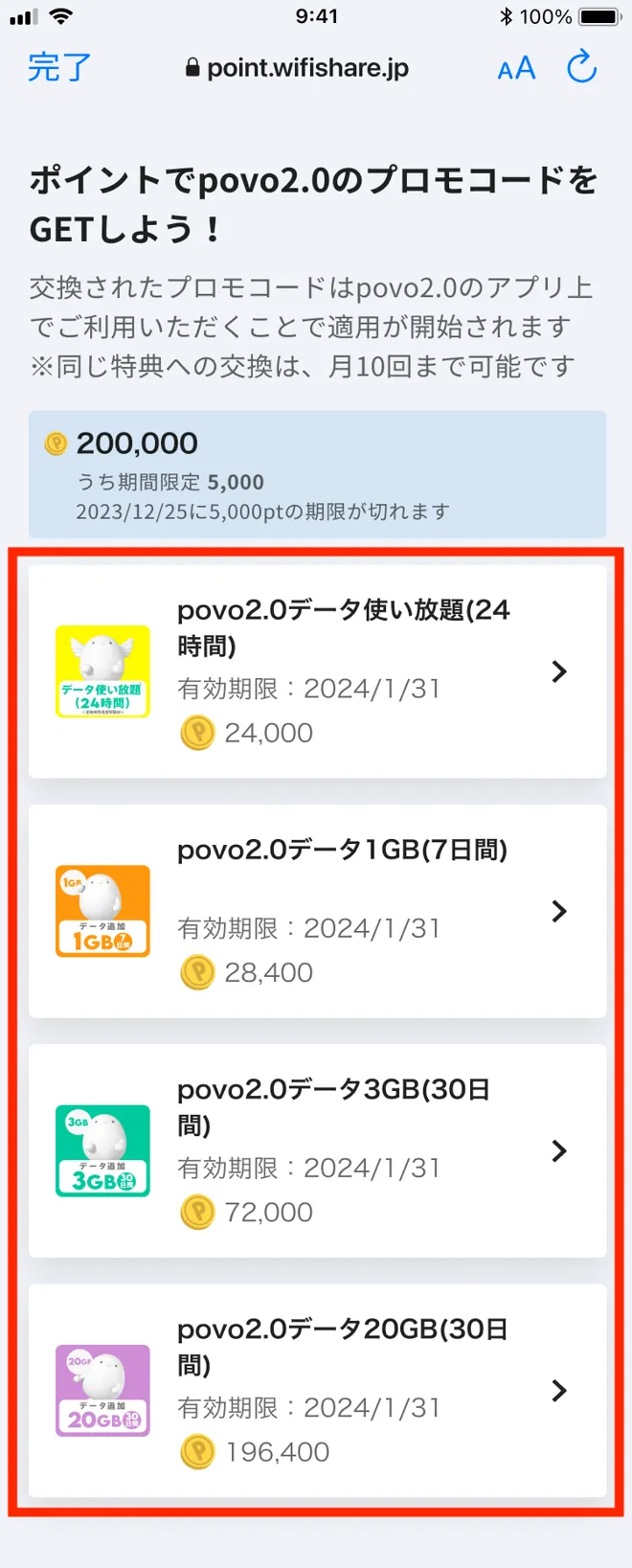Select the povo2.0データ1GB(7日間) promo code

317,911
